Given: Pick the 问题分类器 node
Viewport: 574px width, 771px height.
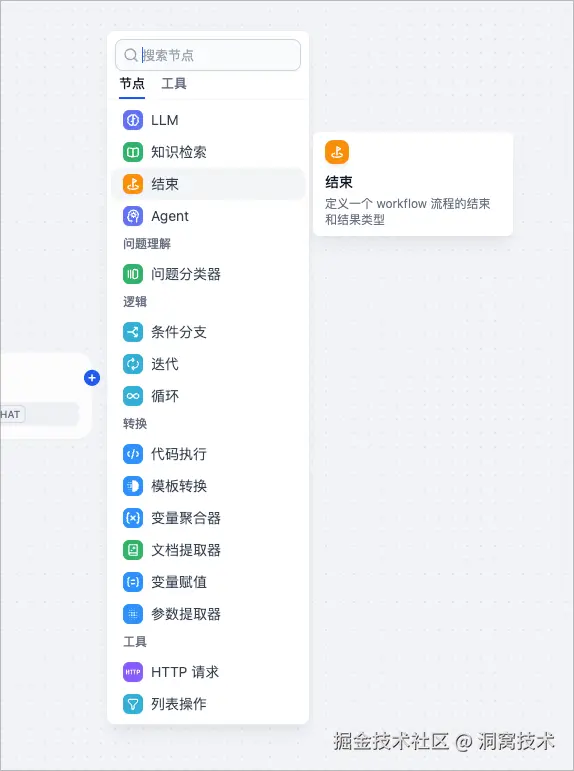Looking at the screenshot, I should (208, 274).
